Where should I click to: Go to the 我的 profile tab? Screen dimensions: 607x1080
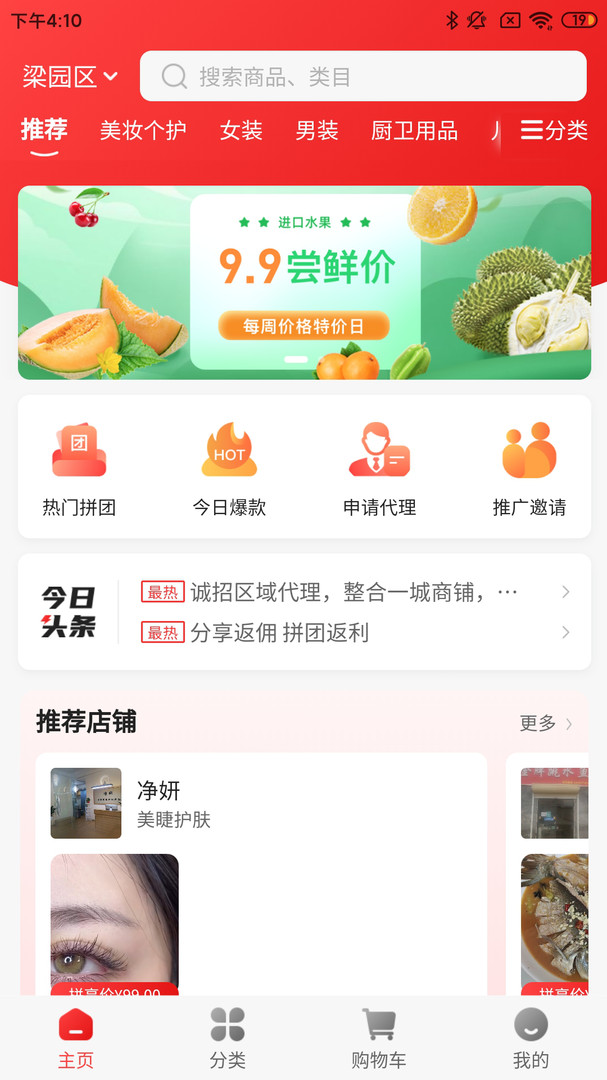[530, 1038]
